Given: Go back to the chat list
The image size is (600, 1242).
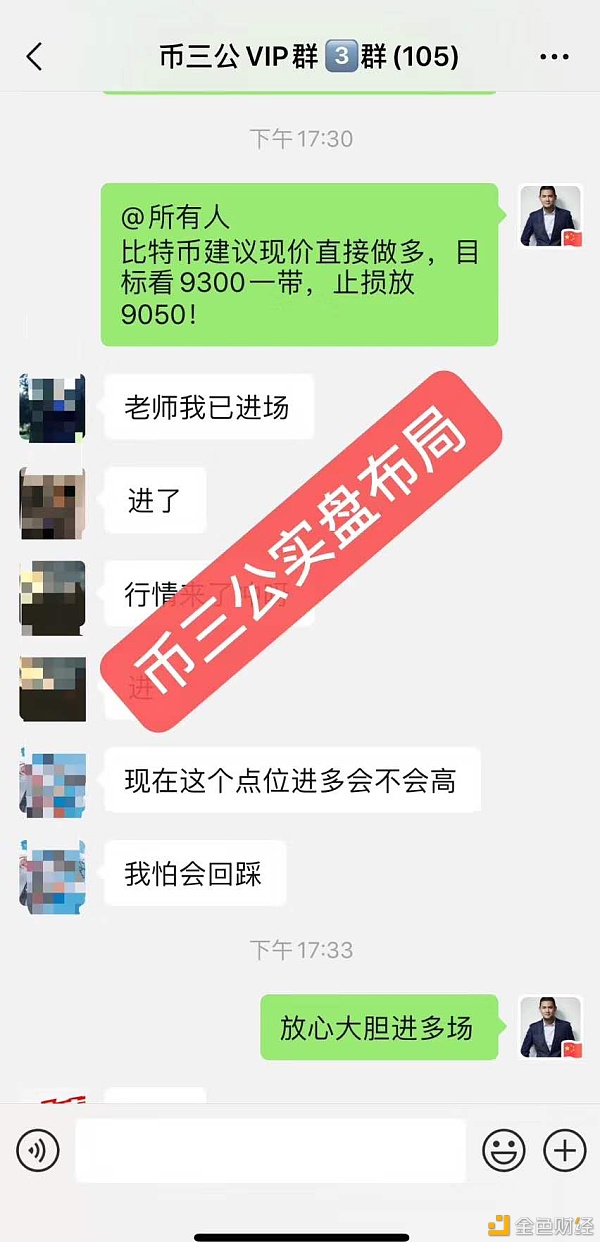Looking at the screenshot, I should (34, 57).
